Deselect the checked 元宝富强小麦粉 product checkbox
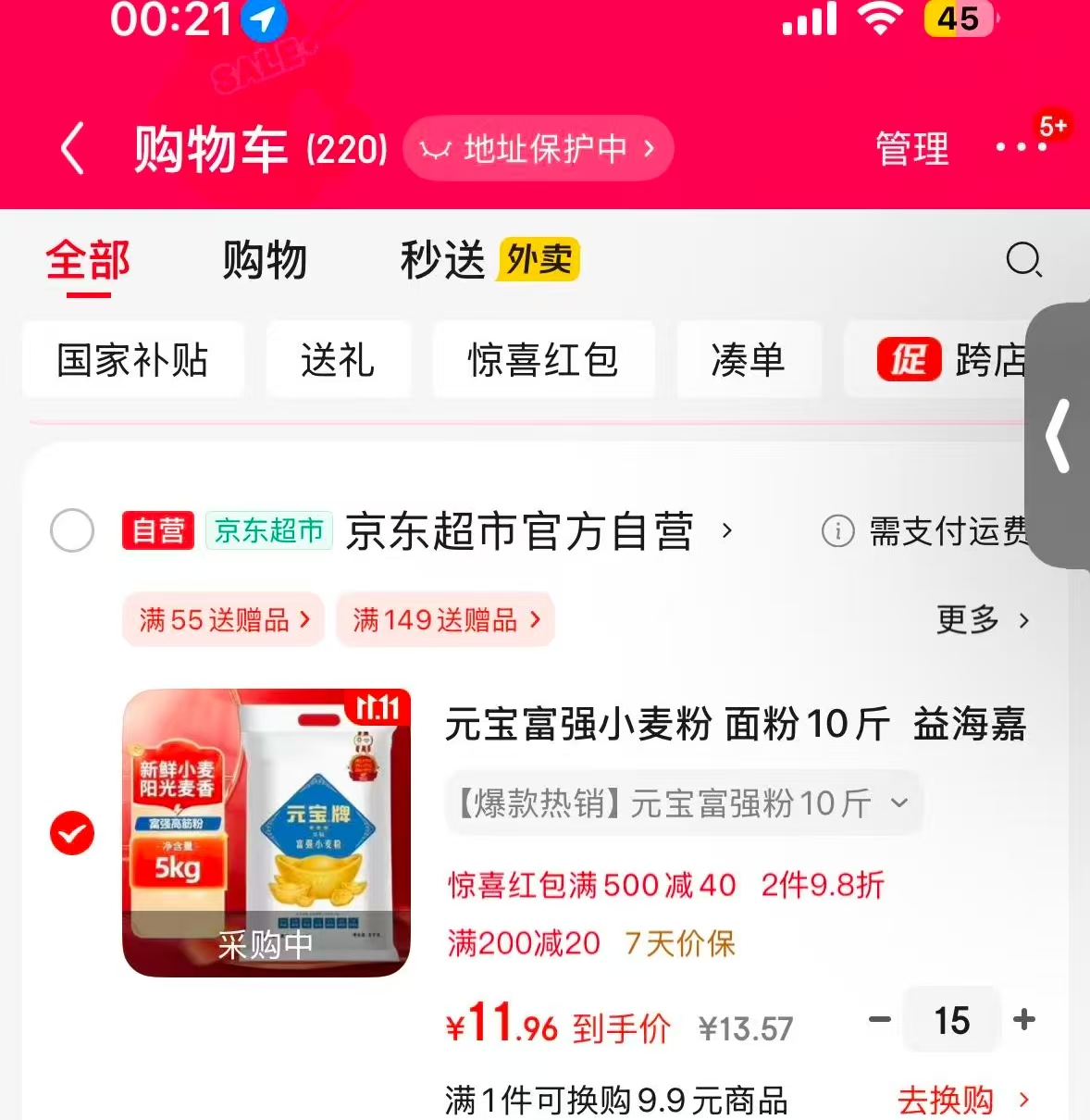The width and height of the screenshot is (1090, 1120). [71, 833]
